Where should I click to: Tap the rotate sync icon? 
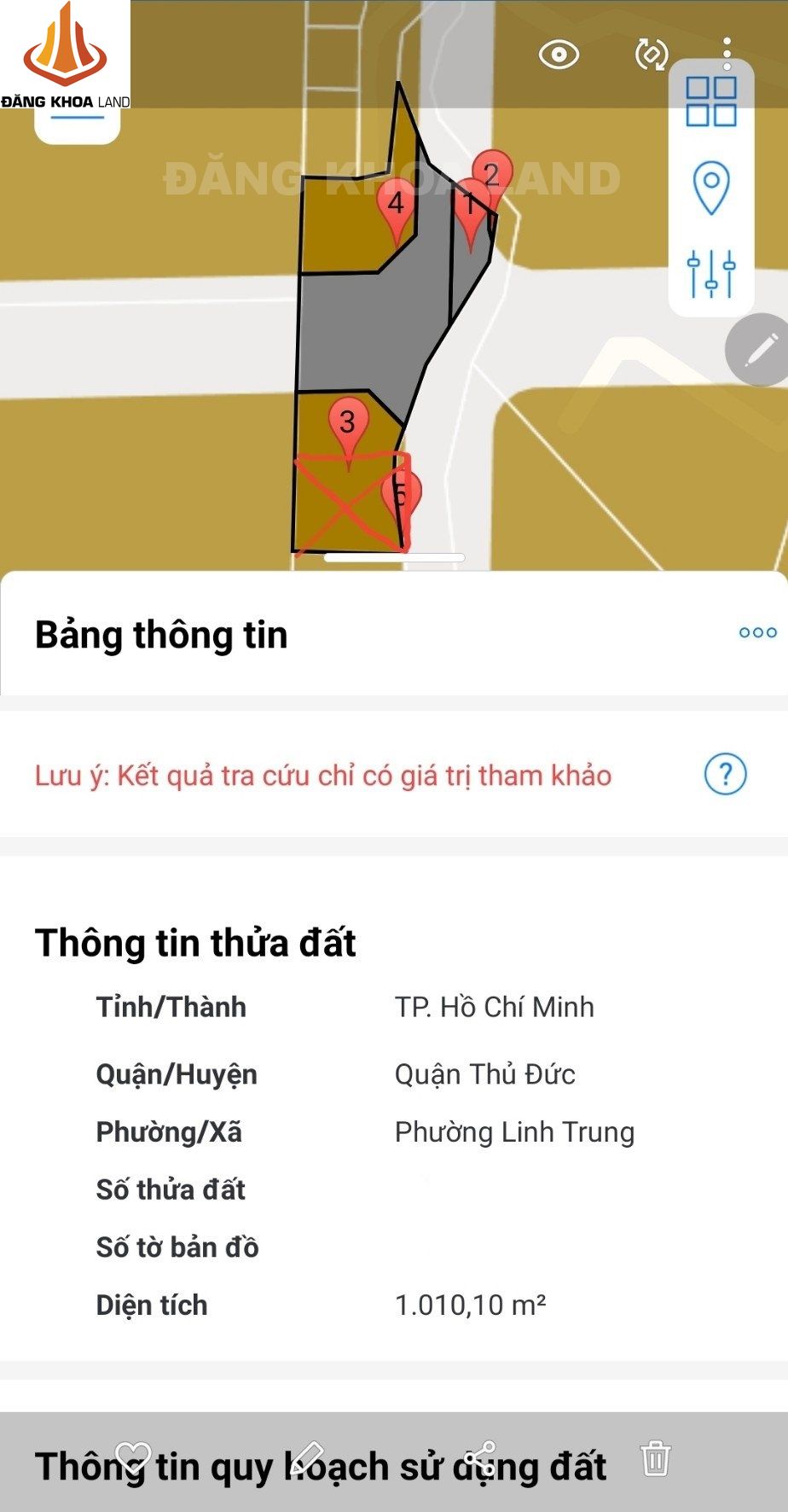(x=652, y=55)
